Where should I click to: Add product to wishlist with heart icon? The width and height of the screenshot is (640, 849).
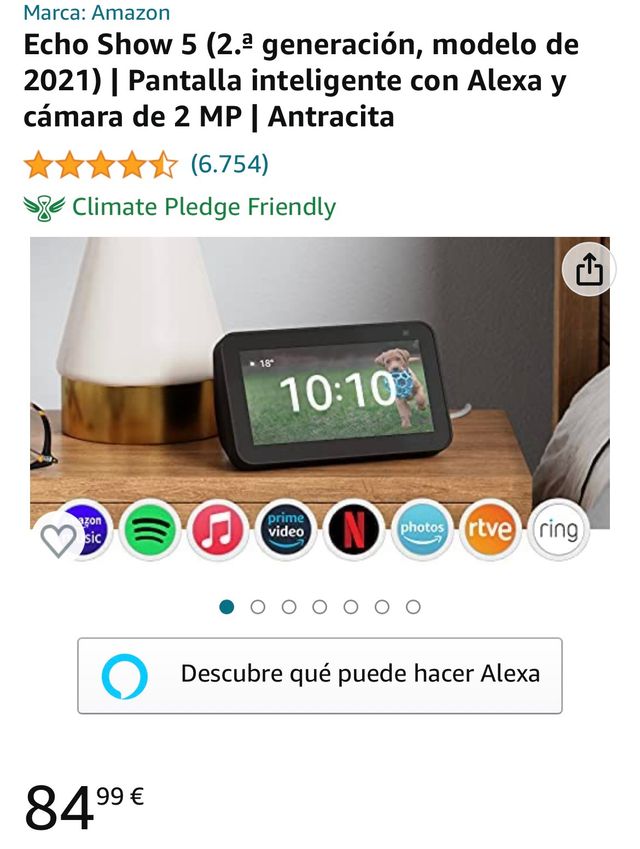point(58,541)
